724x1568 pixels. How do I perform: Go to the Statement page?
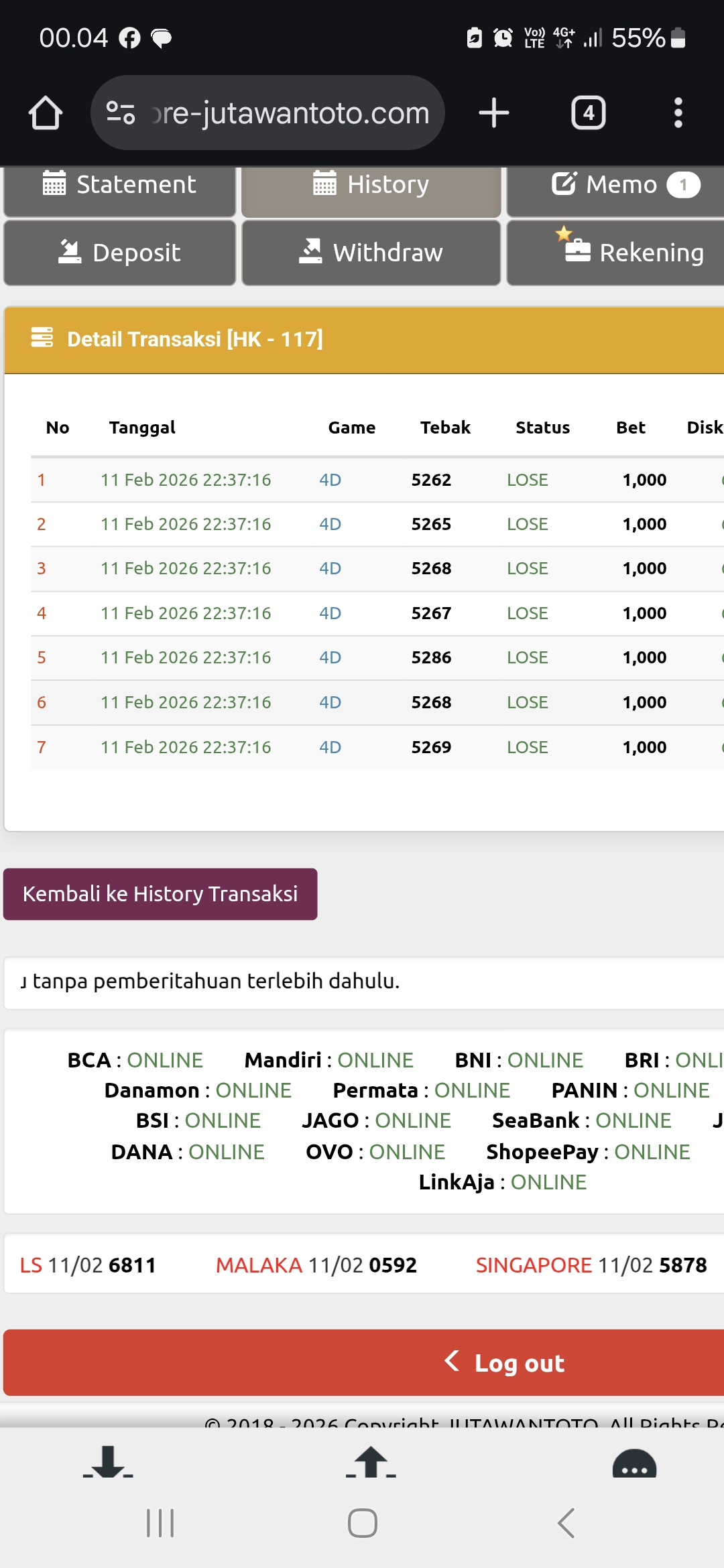pos(120,186)
